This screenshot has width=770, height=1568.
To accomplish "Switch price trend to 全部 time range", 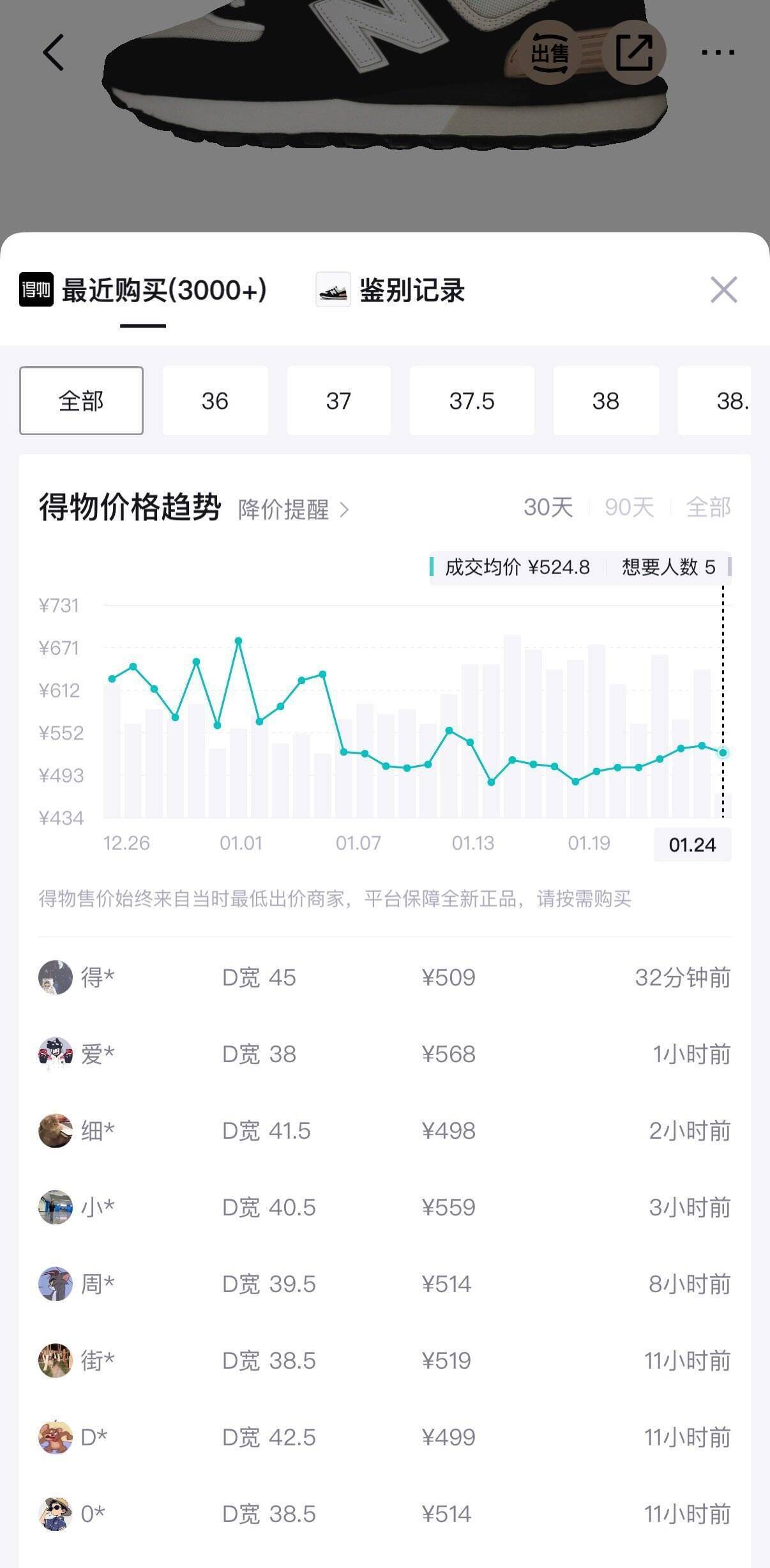I will point(709,508).
